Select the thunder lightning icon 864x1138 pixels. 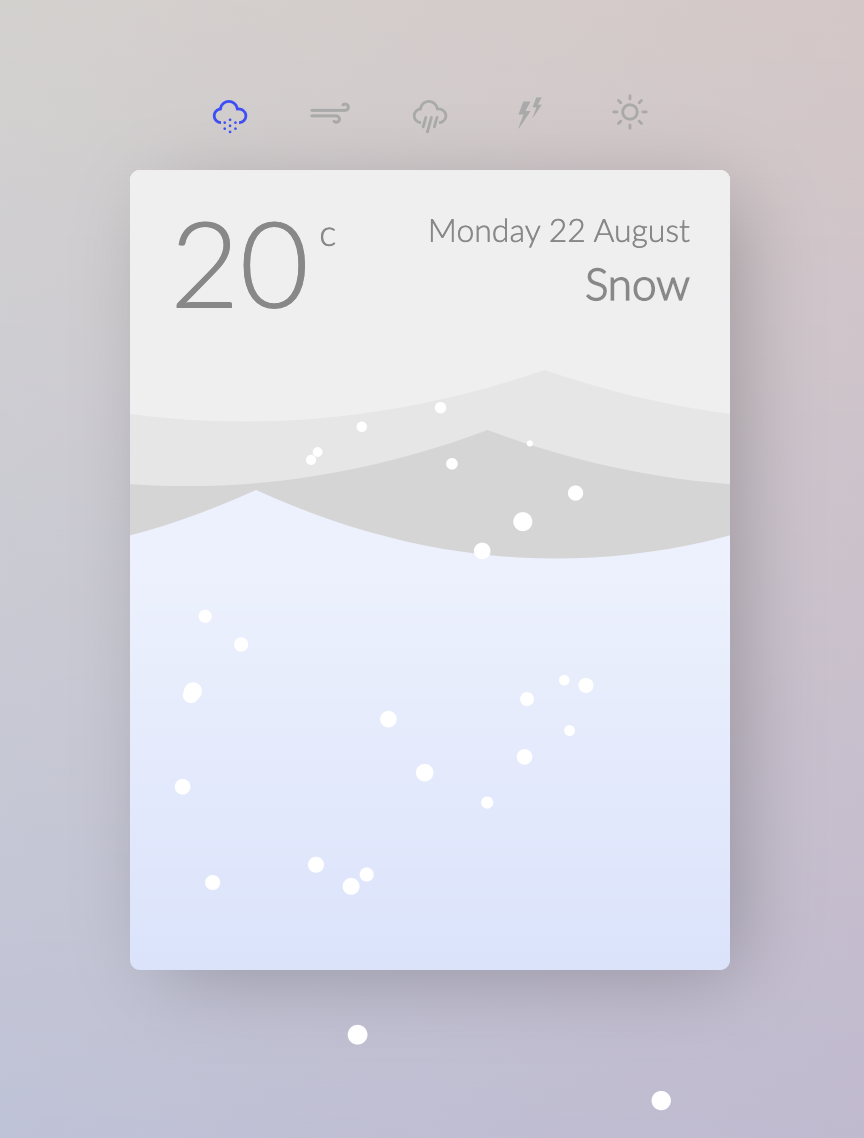click(530, 113)
